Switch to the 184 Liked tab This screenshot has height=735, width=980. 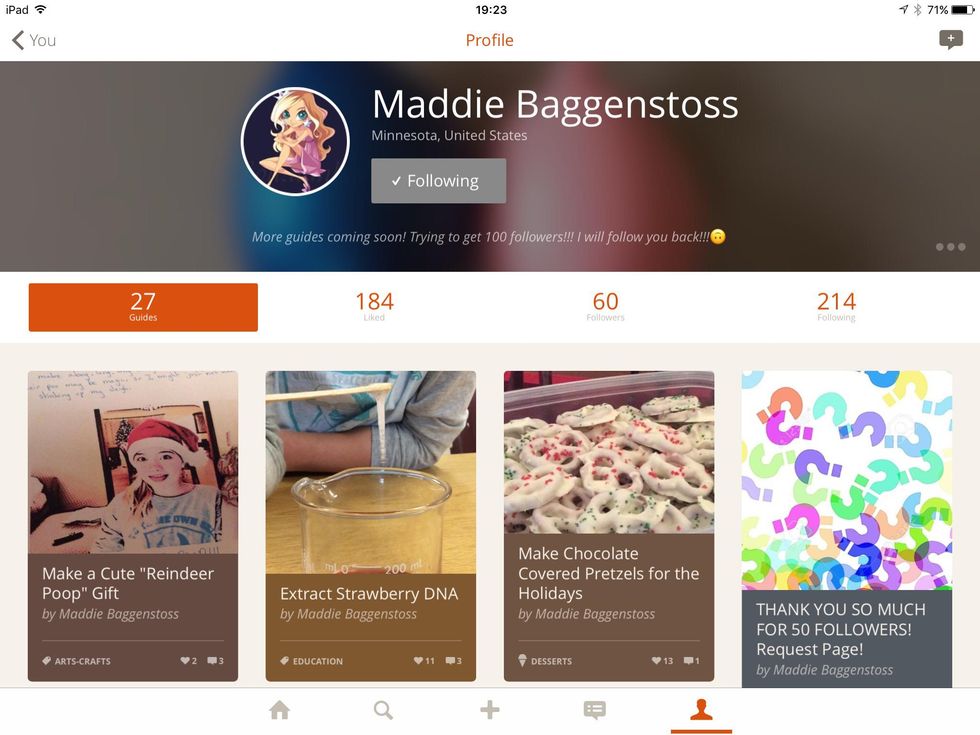(374, 307)
